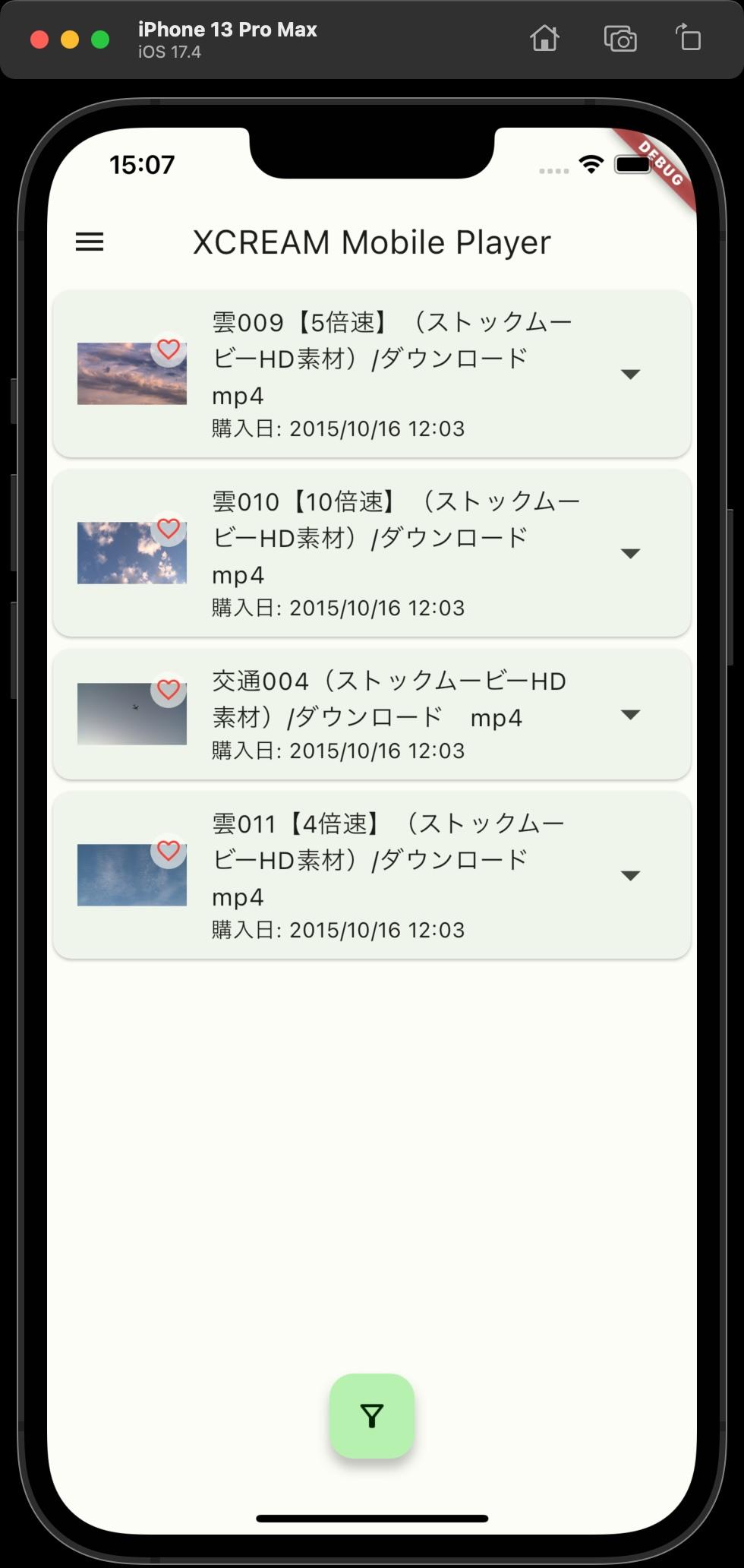Open the hamburger drawer menu
The height and width of the screenshot is (1568, 744).
click(x=90, y=242)
